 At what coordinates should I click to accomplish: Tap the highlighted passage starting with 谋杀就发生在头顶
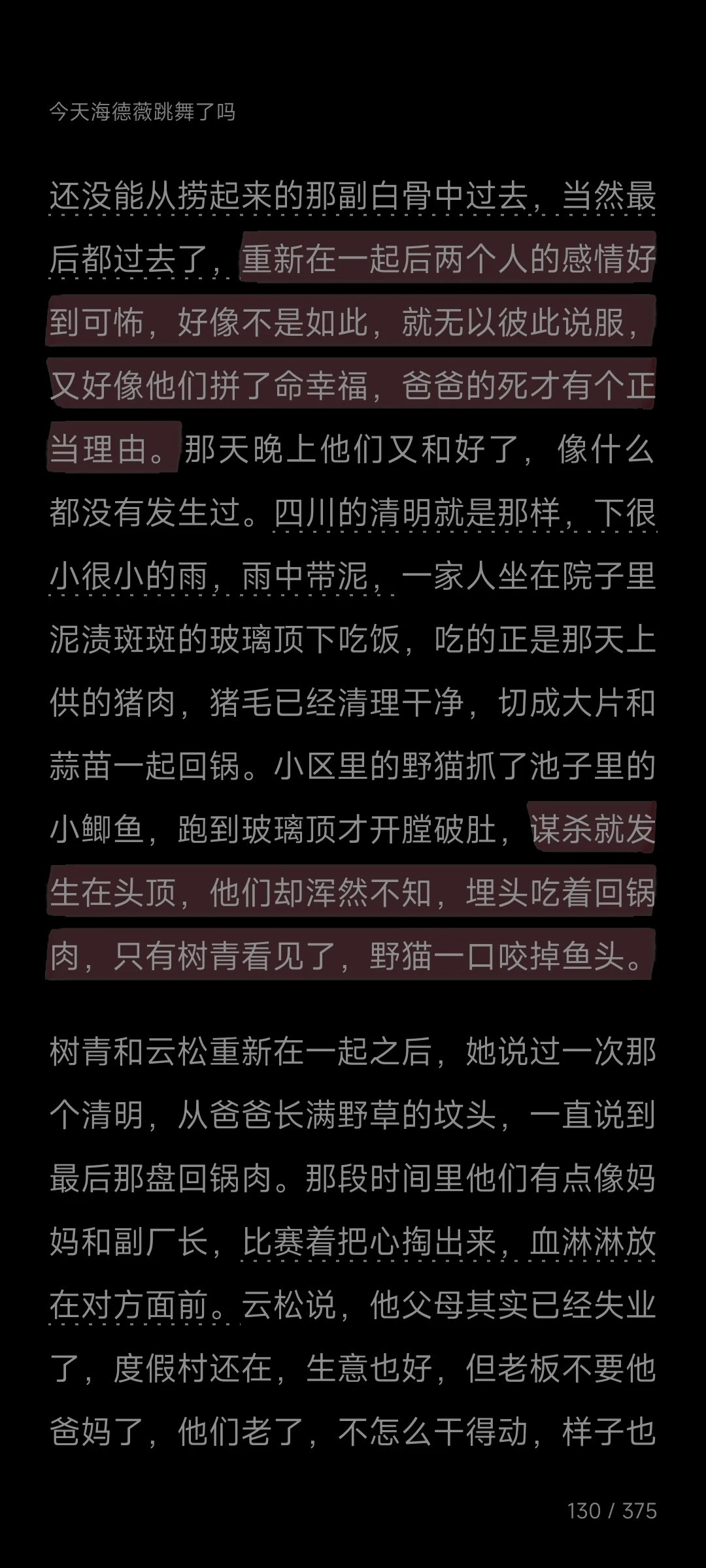pyautogui.click(x=352, y=892)
